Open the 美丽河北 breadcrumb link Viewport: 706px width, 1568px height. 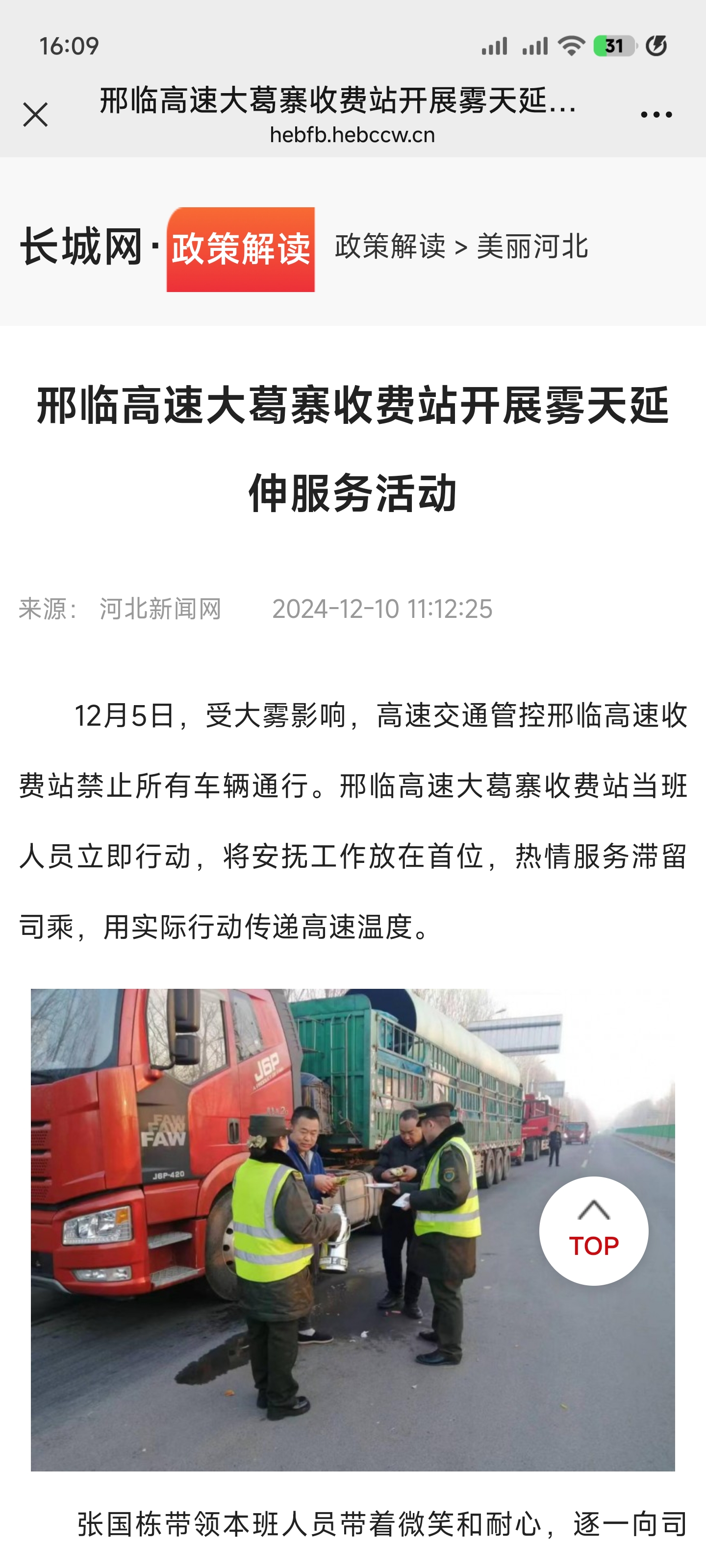click(532, 246)
